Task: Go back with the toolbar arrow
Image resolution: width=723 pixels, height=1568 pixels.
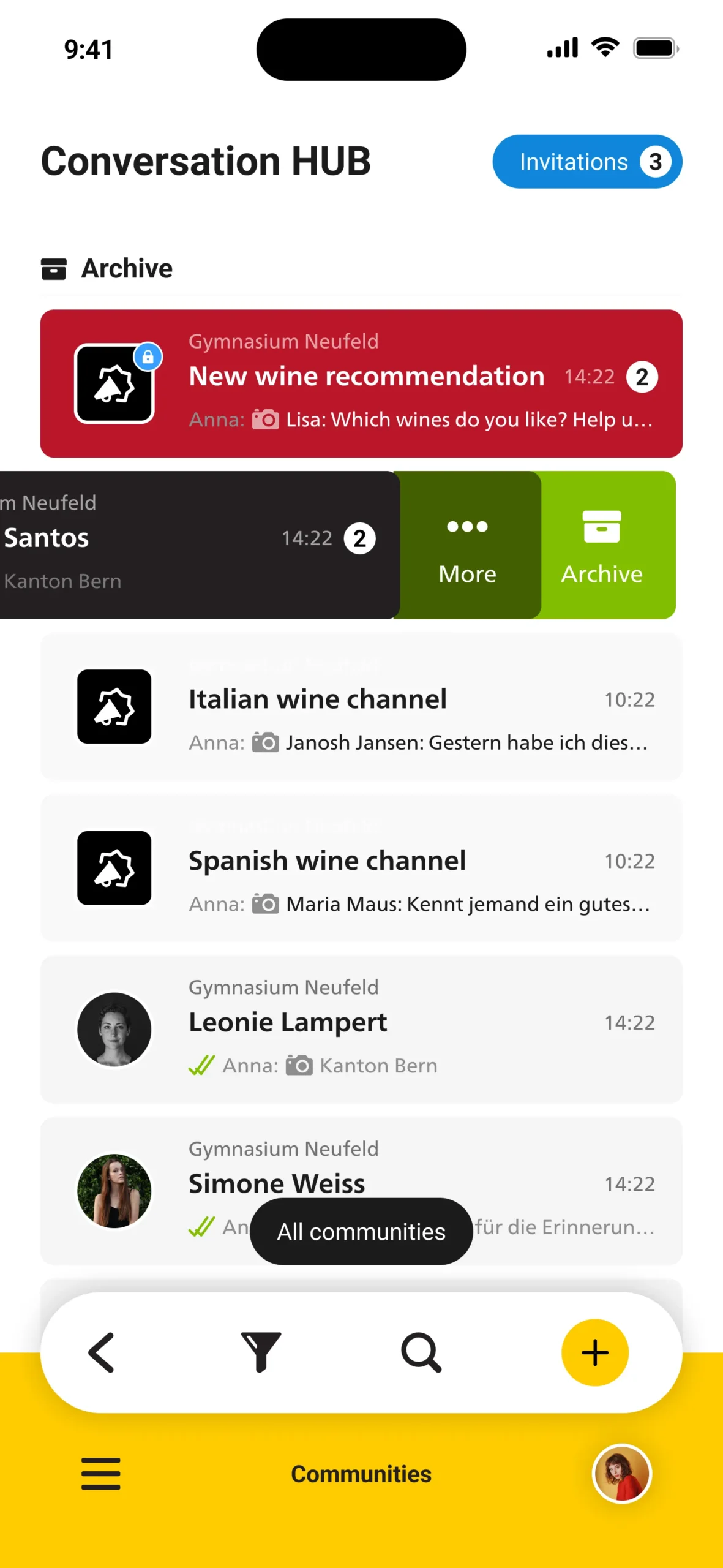Action: point(102,1352)
